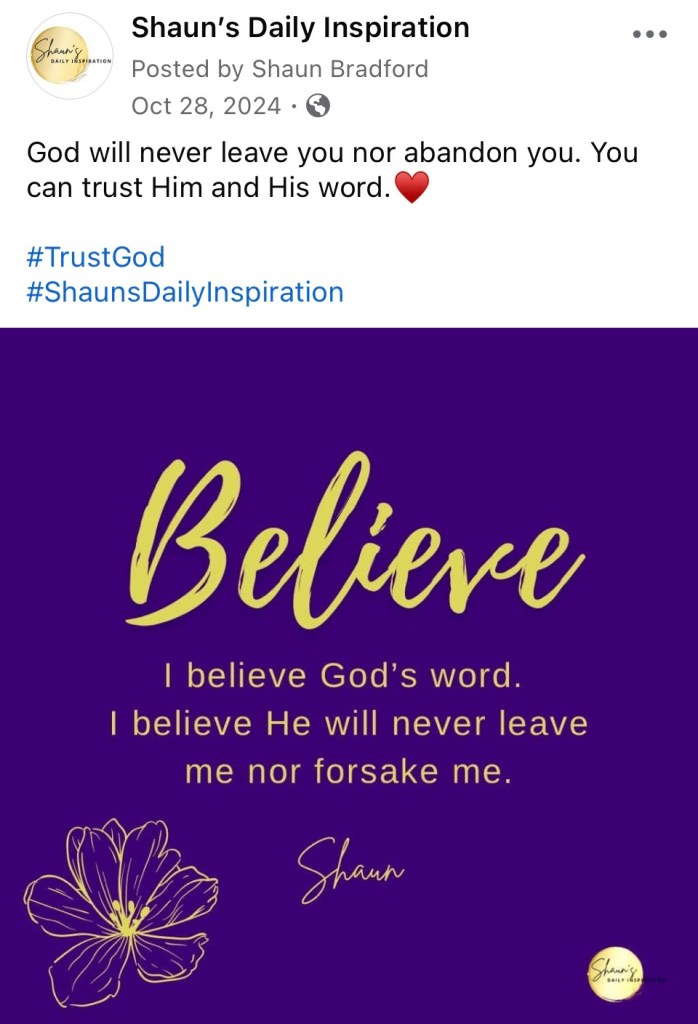Tap the #TrustGod hashtag
Image resolution: width=698 pixels, height=1024 pixels.
(95, 257)
